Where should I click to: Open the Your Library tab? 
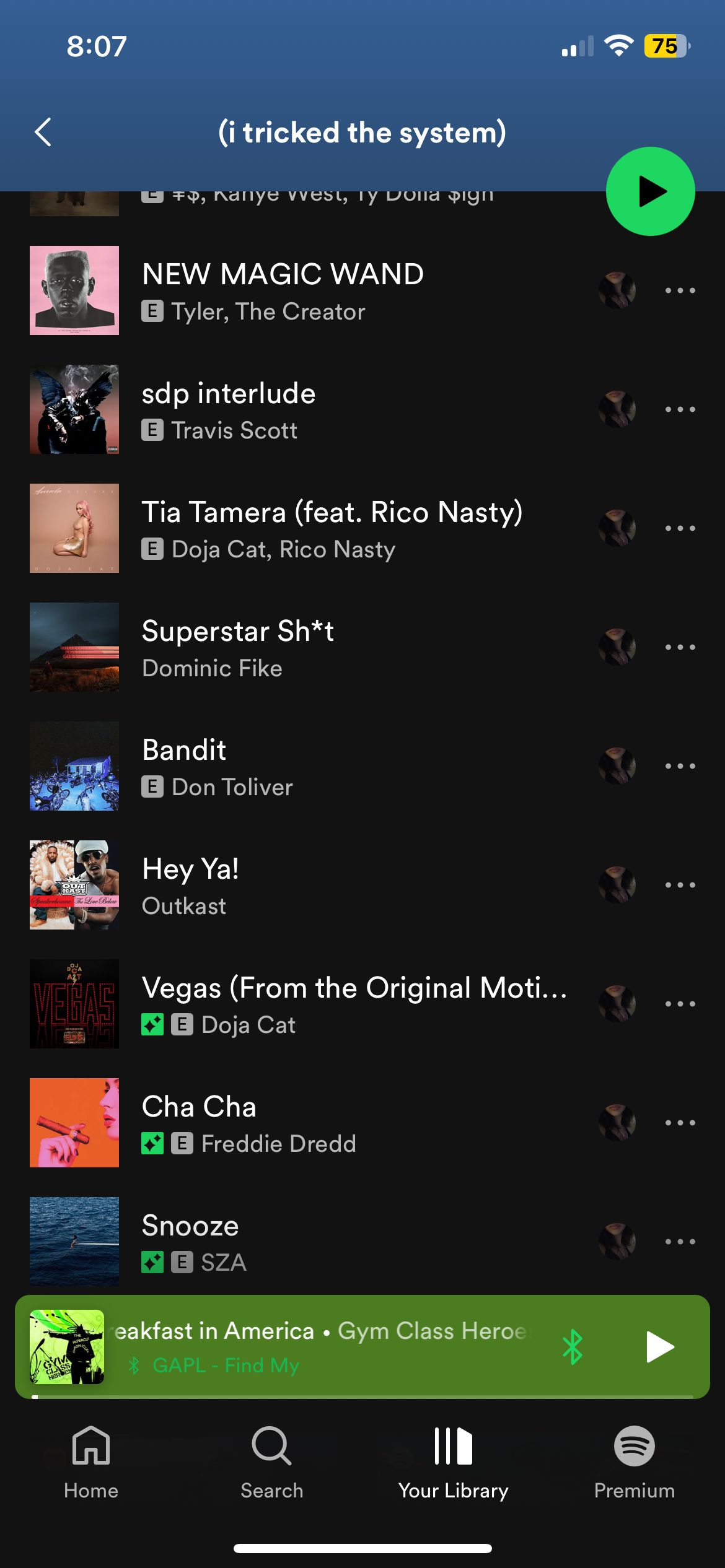click(453, 1461)
